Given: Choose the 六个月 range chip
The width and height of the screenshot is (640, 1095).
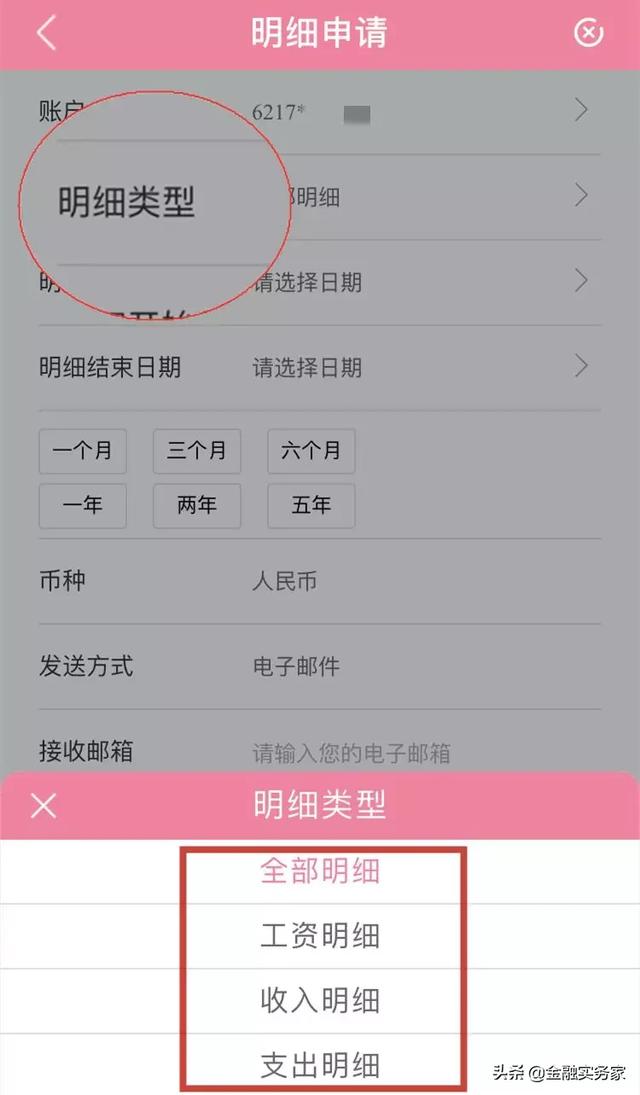Looking at the screenshot, I should coord(311,451).
